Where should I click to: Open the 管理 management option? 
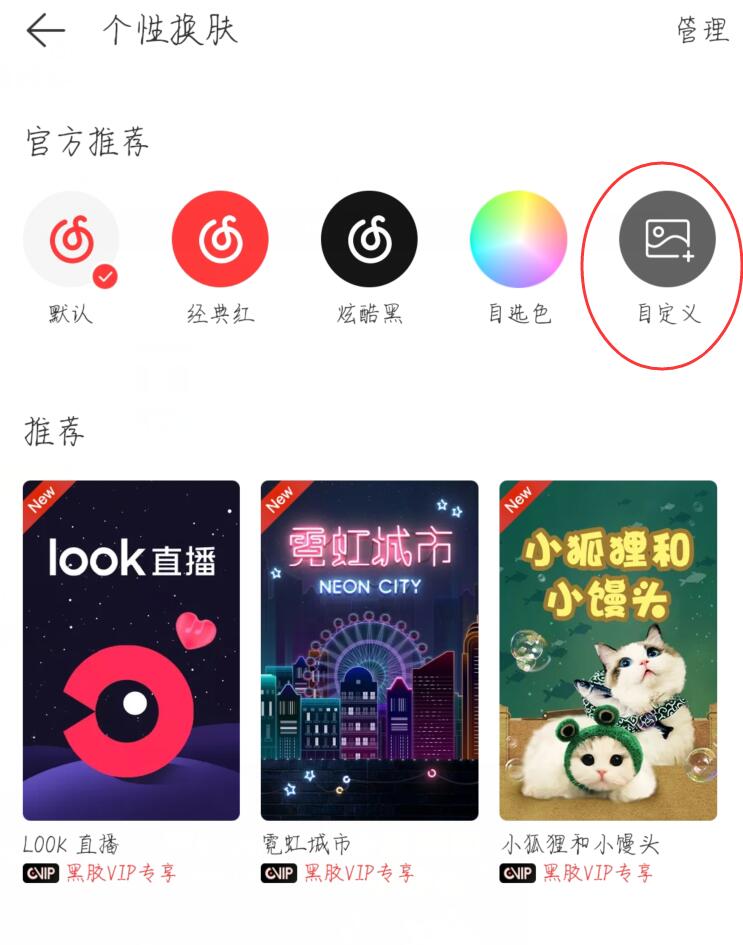tap(705, 30)
